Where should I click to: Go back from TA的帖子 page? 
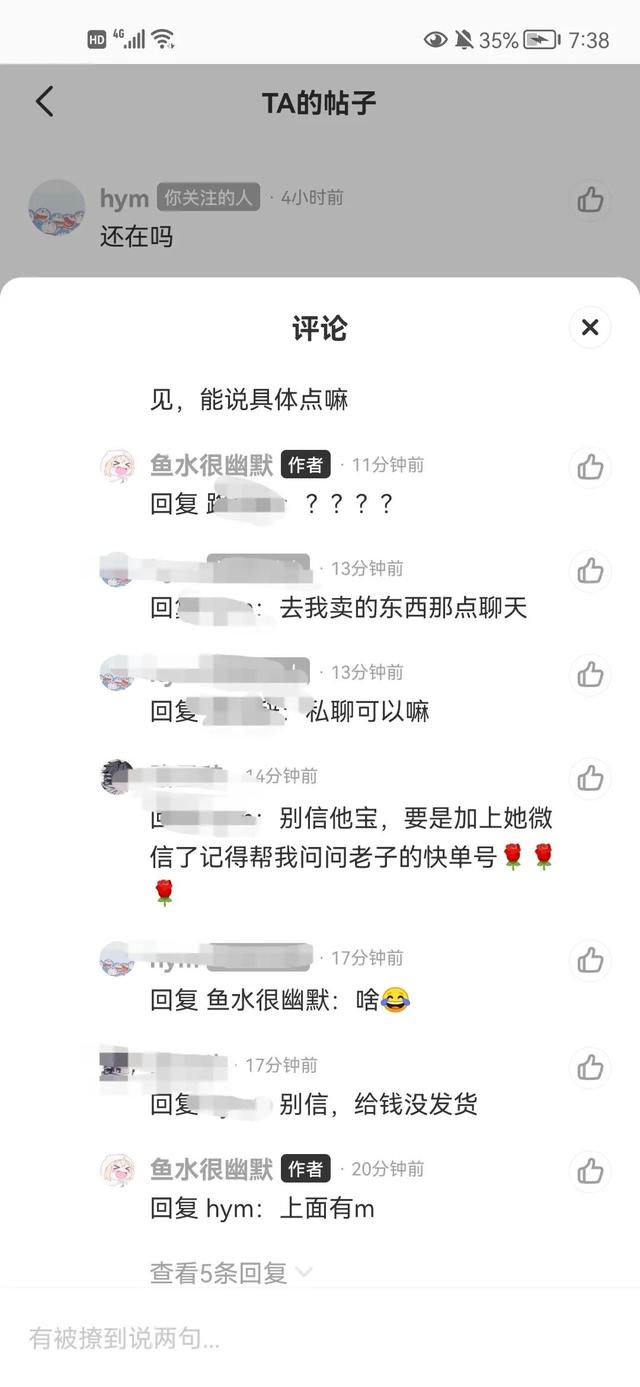coord(44,102)
